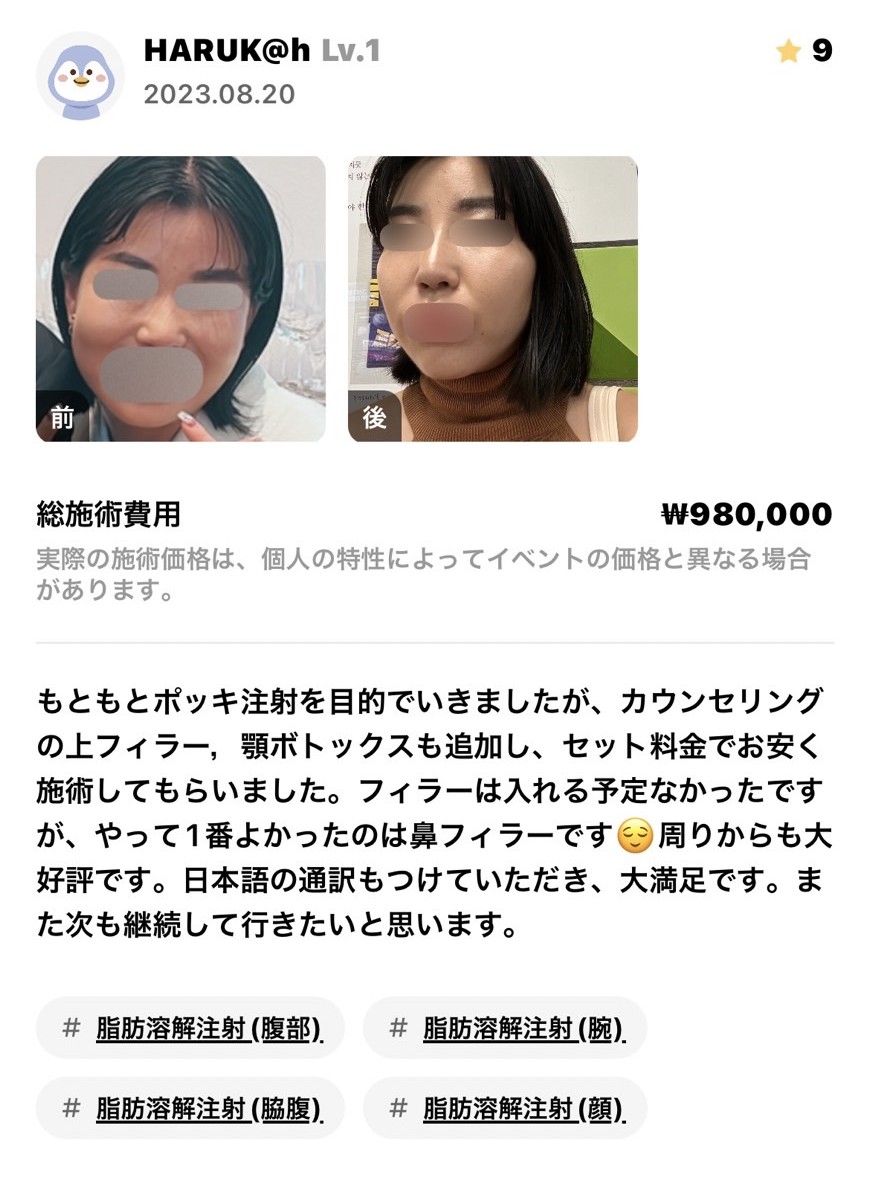Open the 脂肪溶解注射 (脇腹) tag

click(190, 1108)
